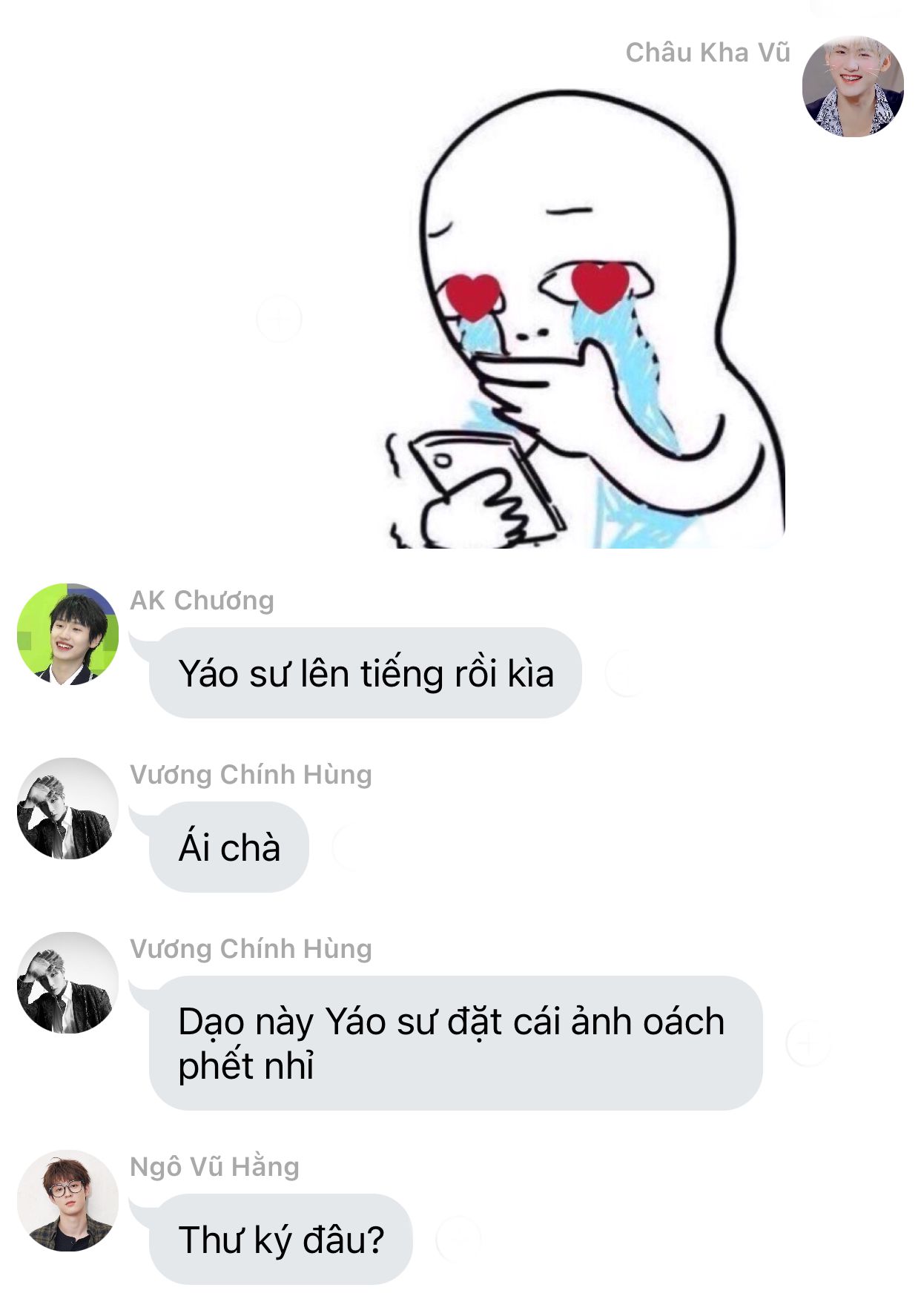Open Châu Kha Vũ's profile picture
Image resolution: width=921 pixels, height=1316 pixels.
(x=853, y=86)
